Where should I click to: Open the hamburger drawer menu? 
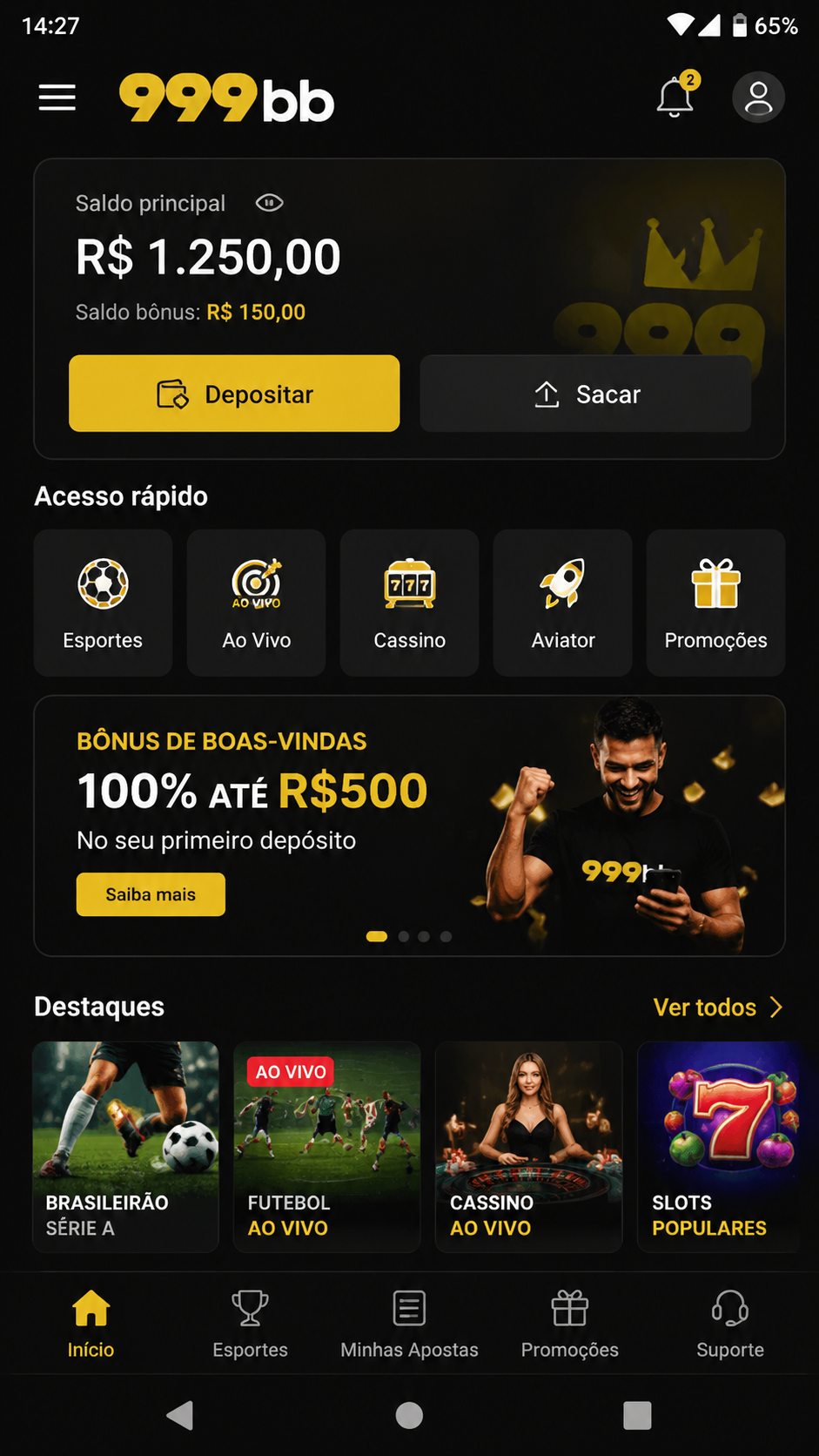pos(57,98)
